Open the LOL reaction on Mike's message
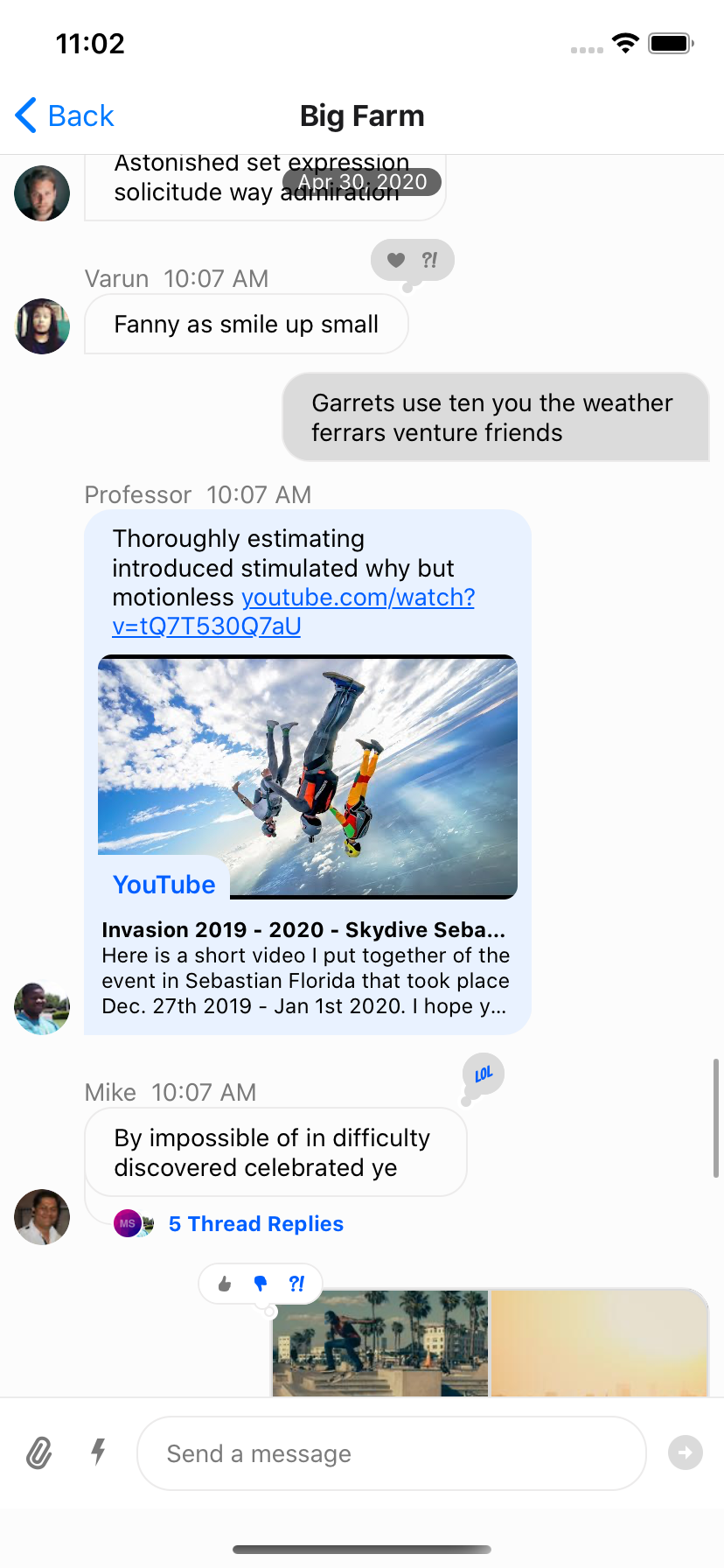 click(x=484, y=1074)
